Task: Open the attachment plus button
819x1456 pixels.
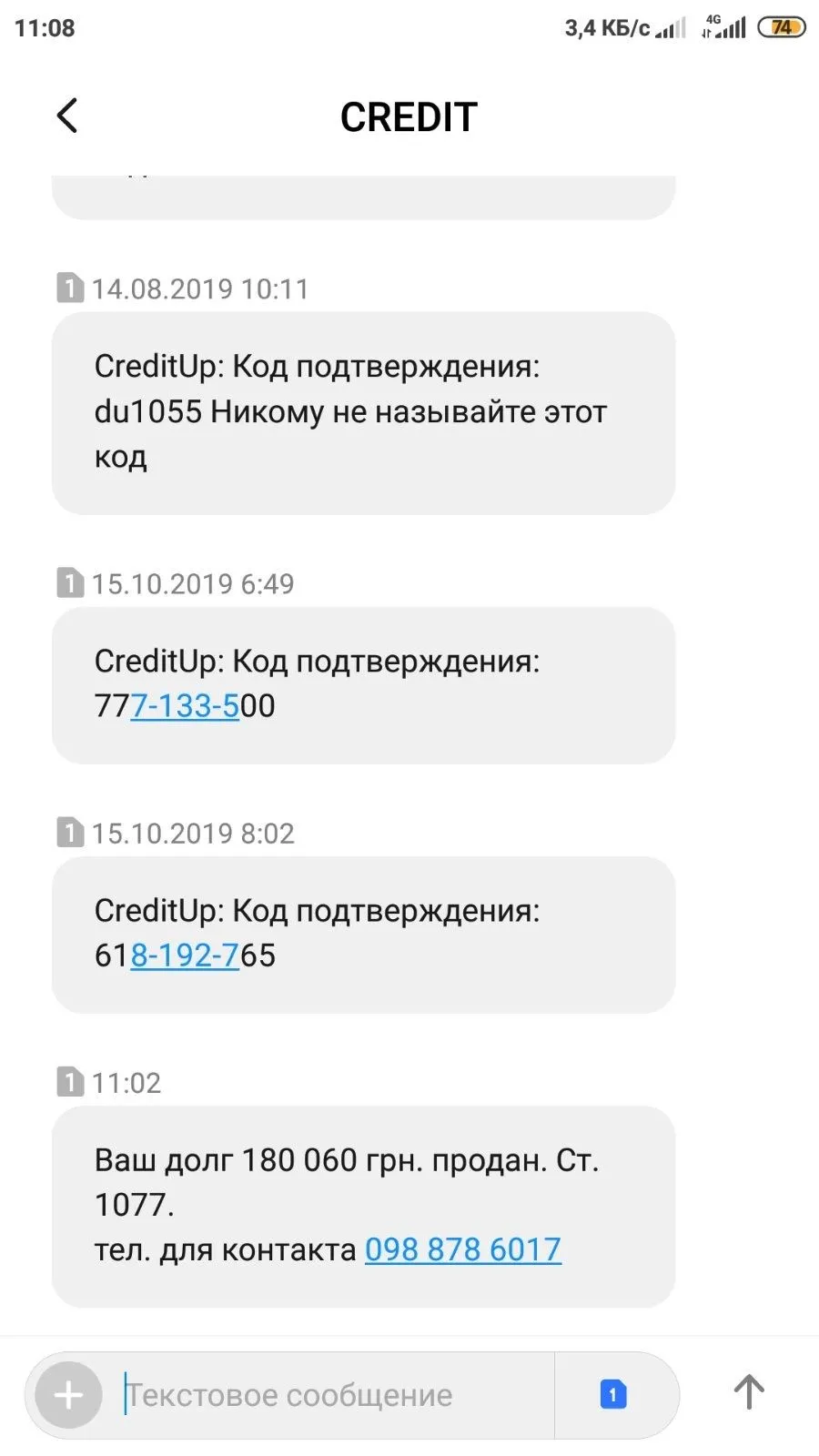Action: (68, 1394)
